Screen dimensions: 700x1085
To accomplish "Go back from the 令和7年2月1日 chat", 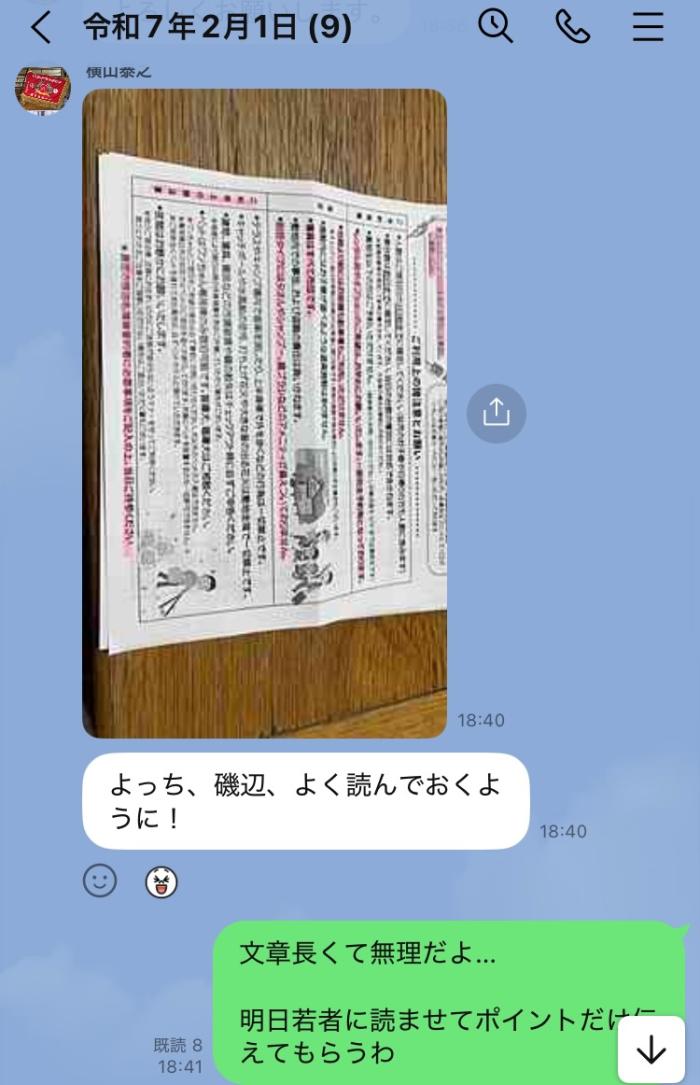I will (40, 27).
